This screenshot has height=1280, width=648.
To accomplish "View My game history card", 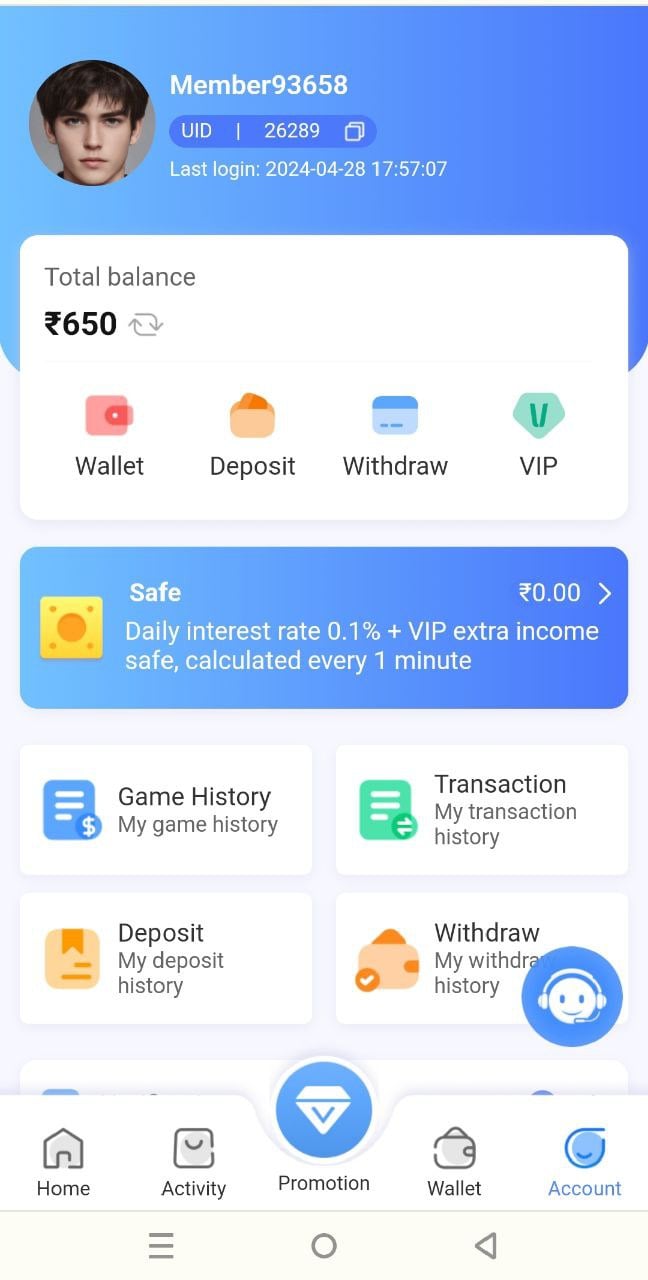I will [166, 810].
